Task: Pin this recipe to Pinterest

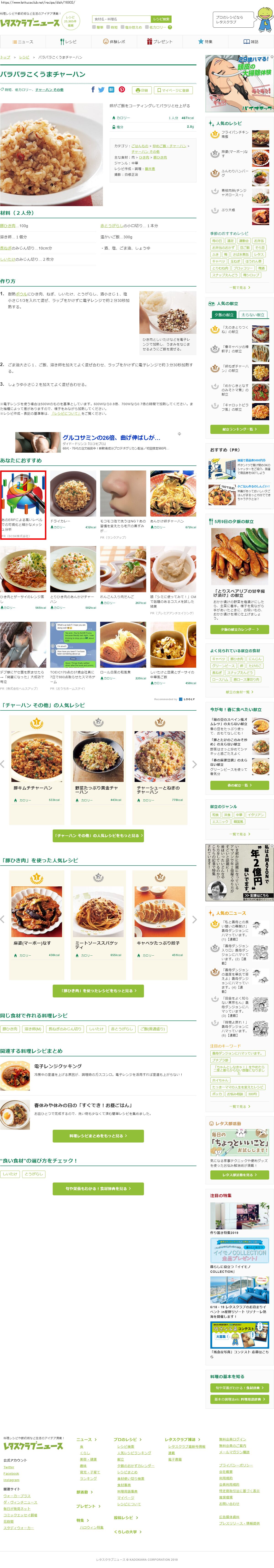Action: tap(122, 90)
